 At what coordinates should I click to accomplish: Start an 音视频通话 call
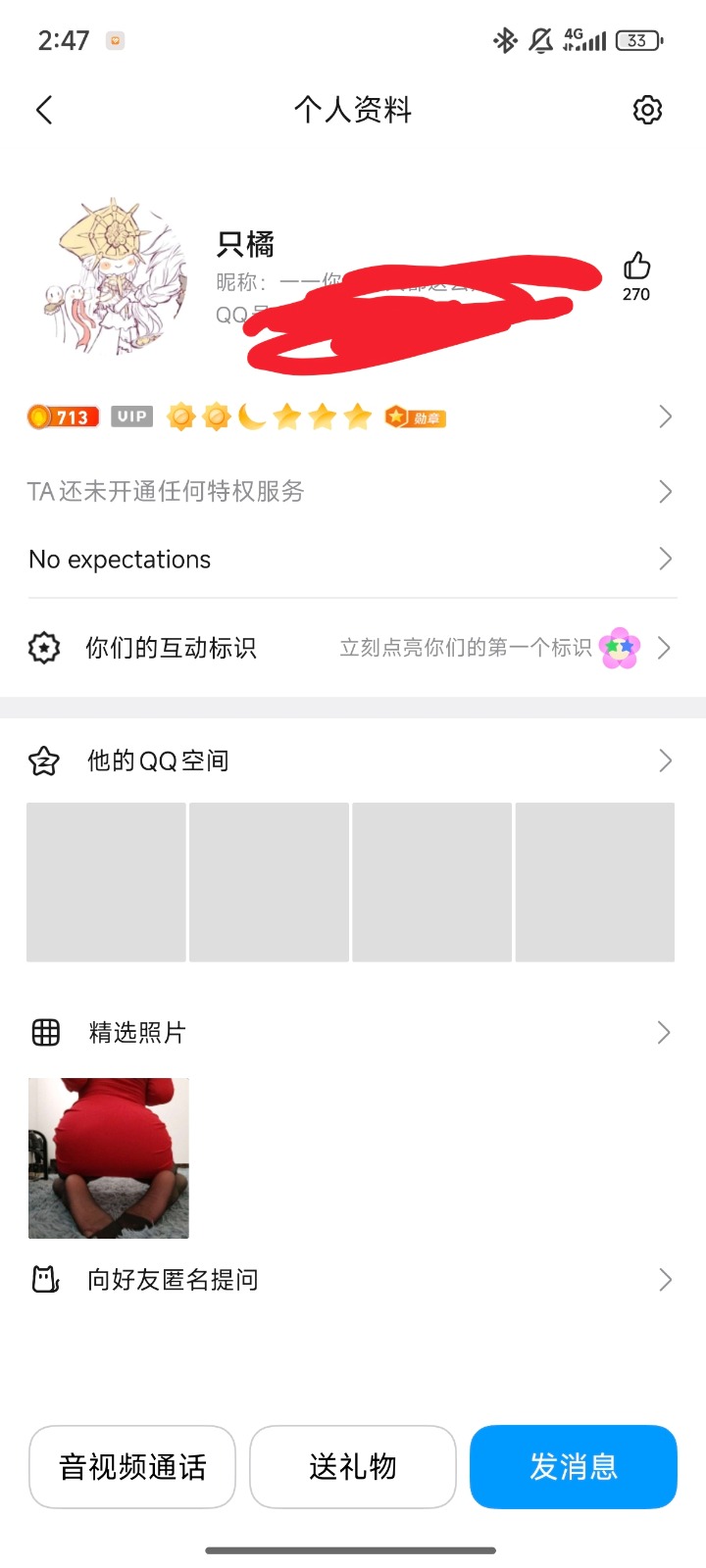click(x=132, y=1467)
